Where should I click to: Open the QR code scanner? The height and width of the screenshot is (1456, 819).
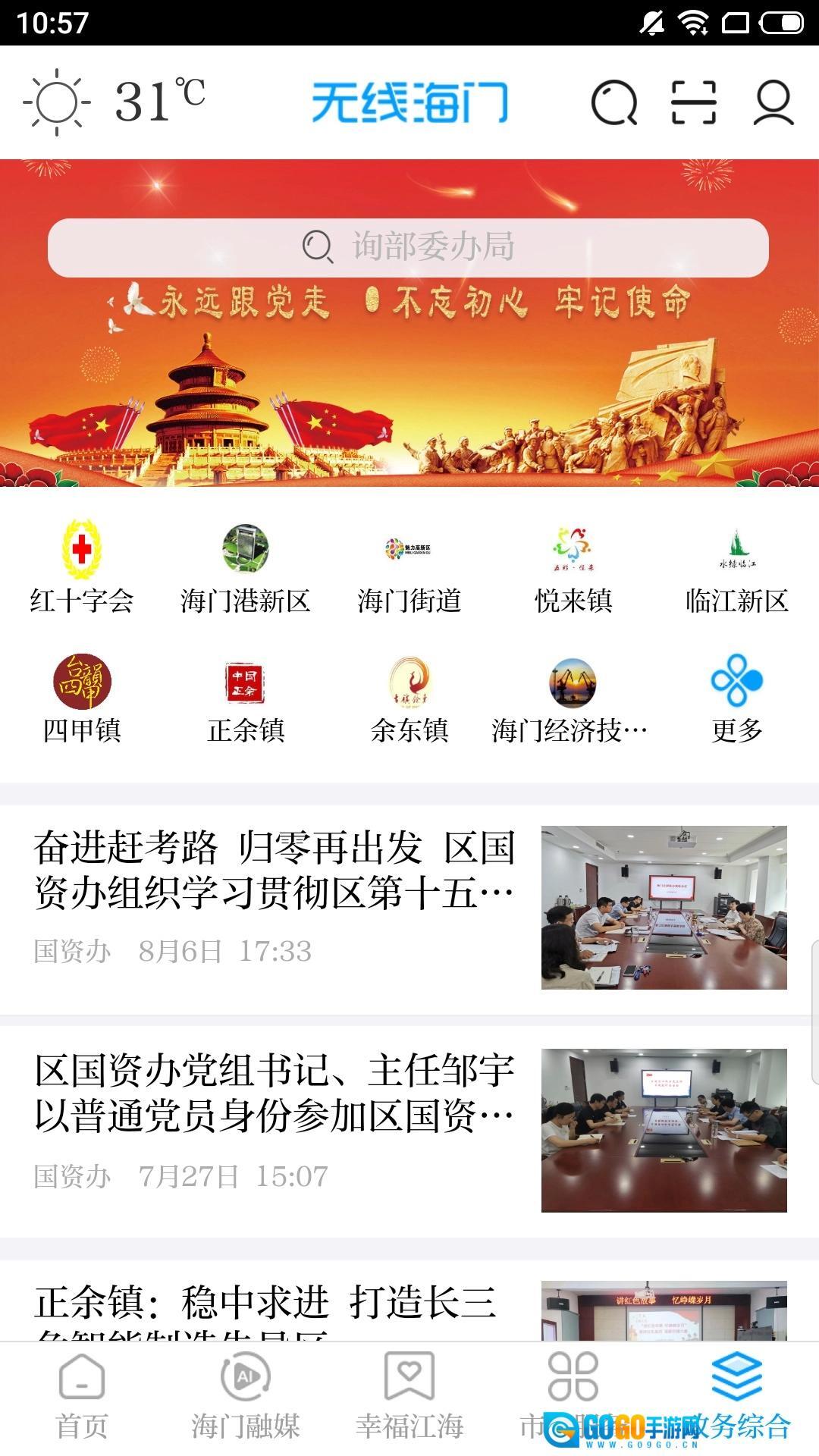tap(694, 102)
